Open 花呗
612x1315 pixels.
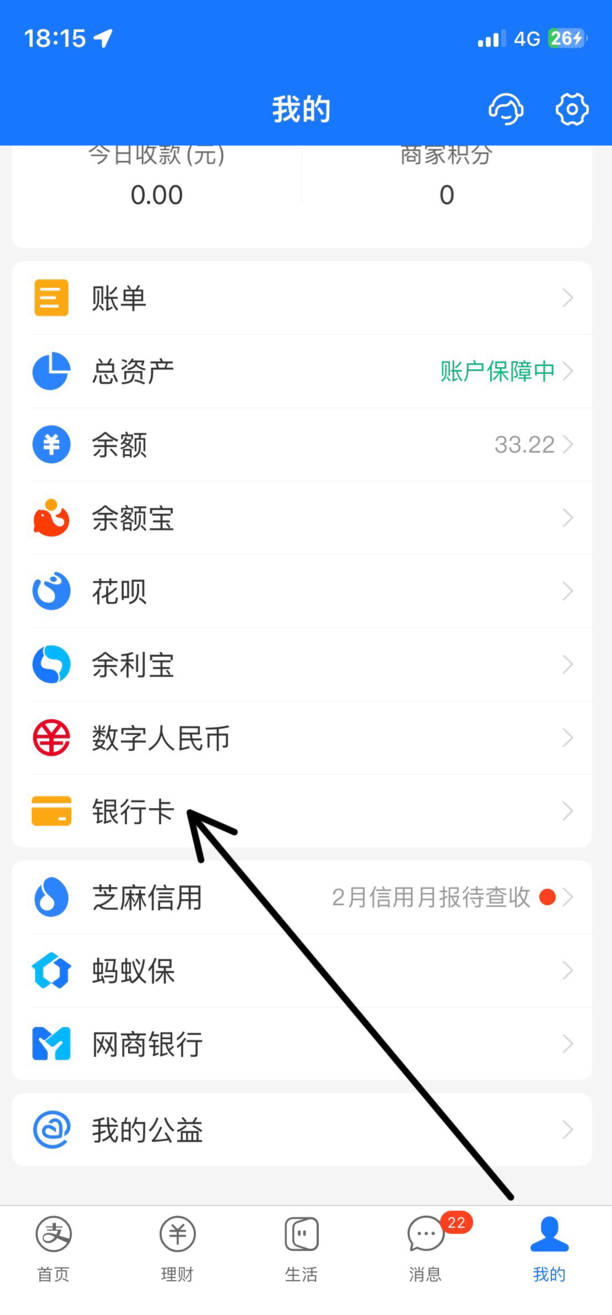(x=305, y=592)
